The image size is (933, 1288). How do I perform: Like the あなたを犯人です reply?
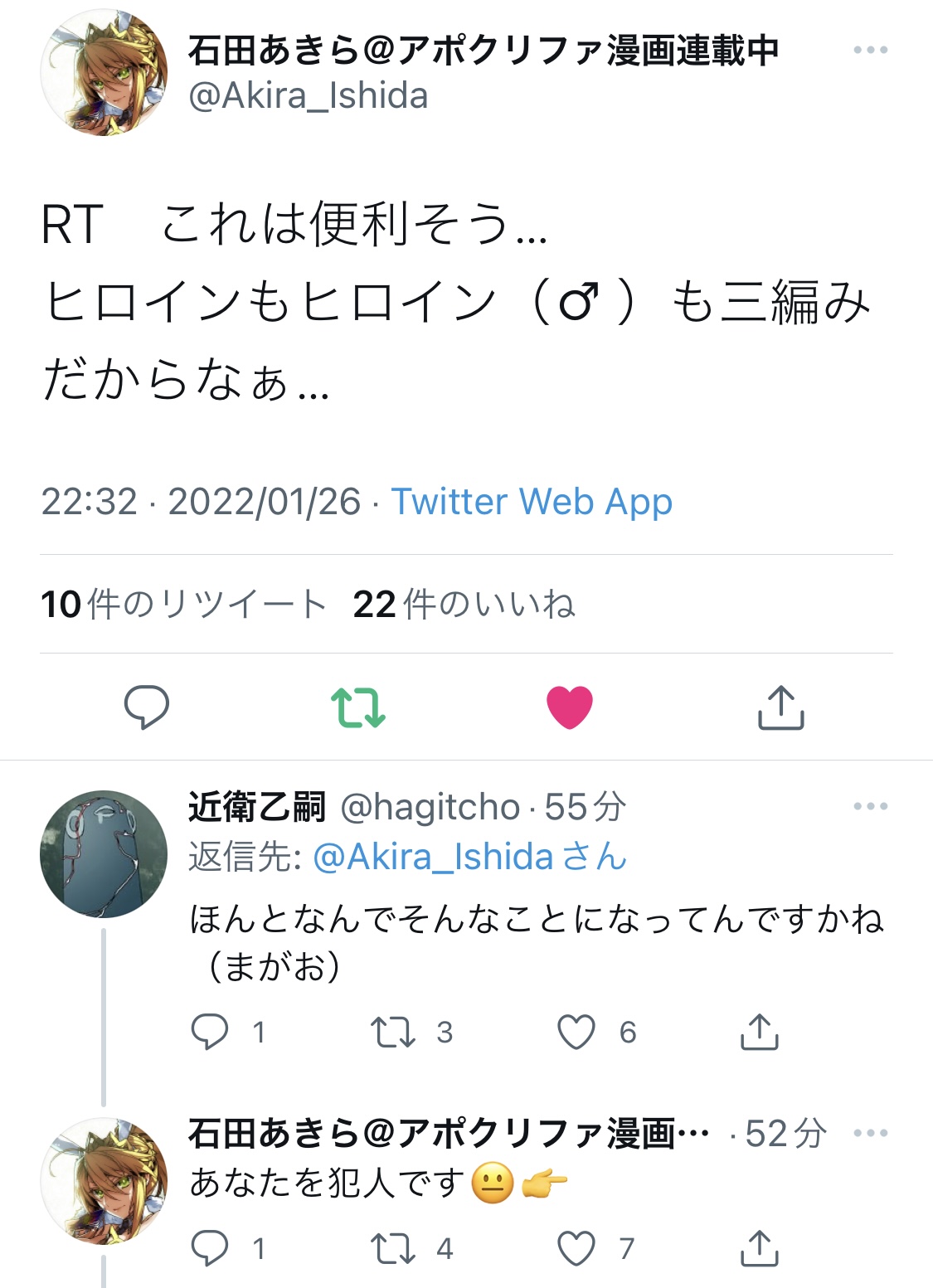click(576, 1249)
